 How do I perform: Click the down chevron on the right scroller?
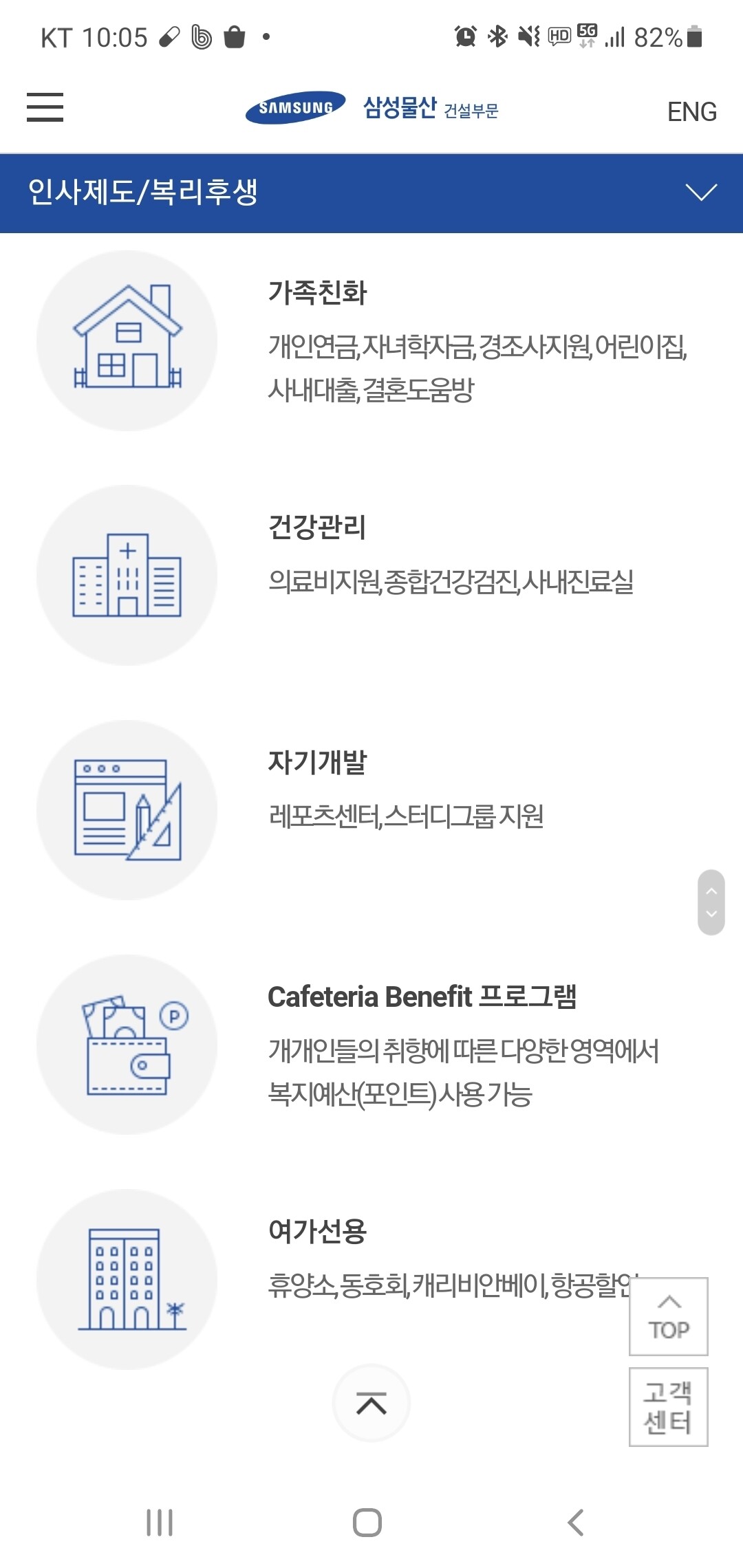tap(712, 915)
